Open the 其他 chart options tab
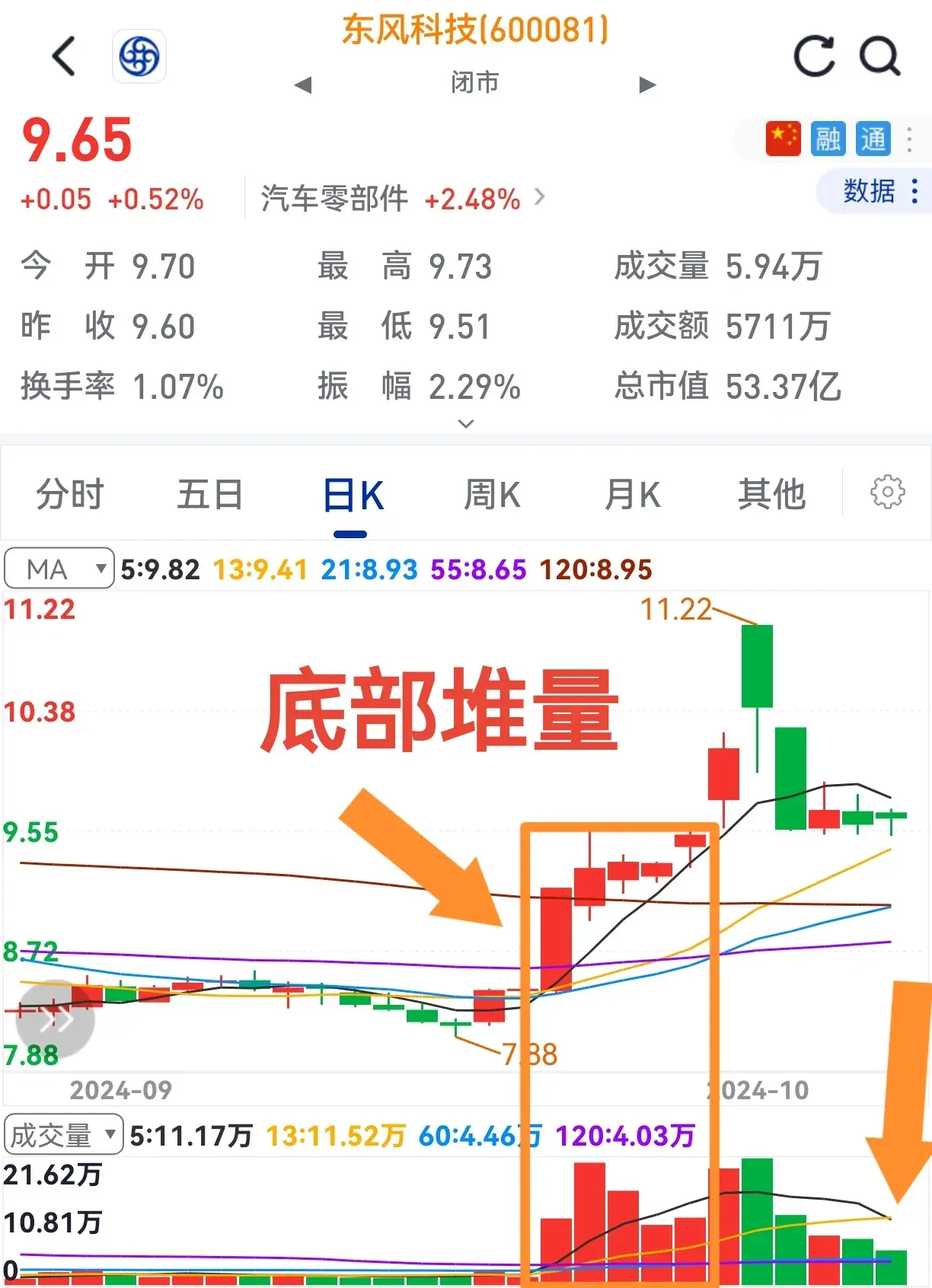This screenshot has height=1288, width=932. pyautogui.click(x=771, y=495)
